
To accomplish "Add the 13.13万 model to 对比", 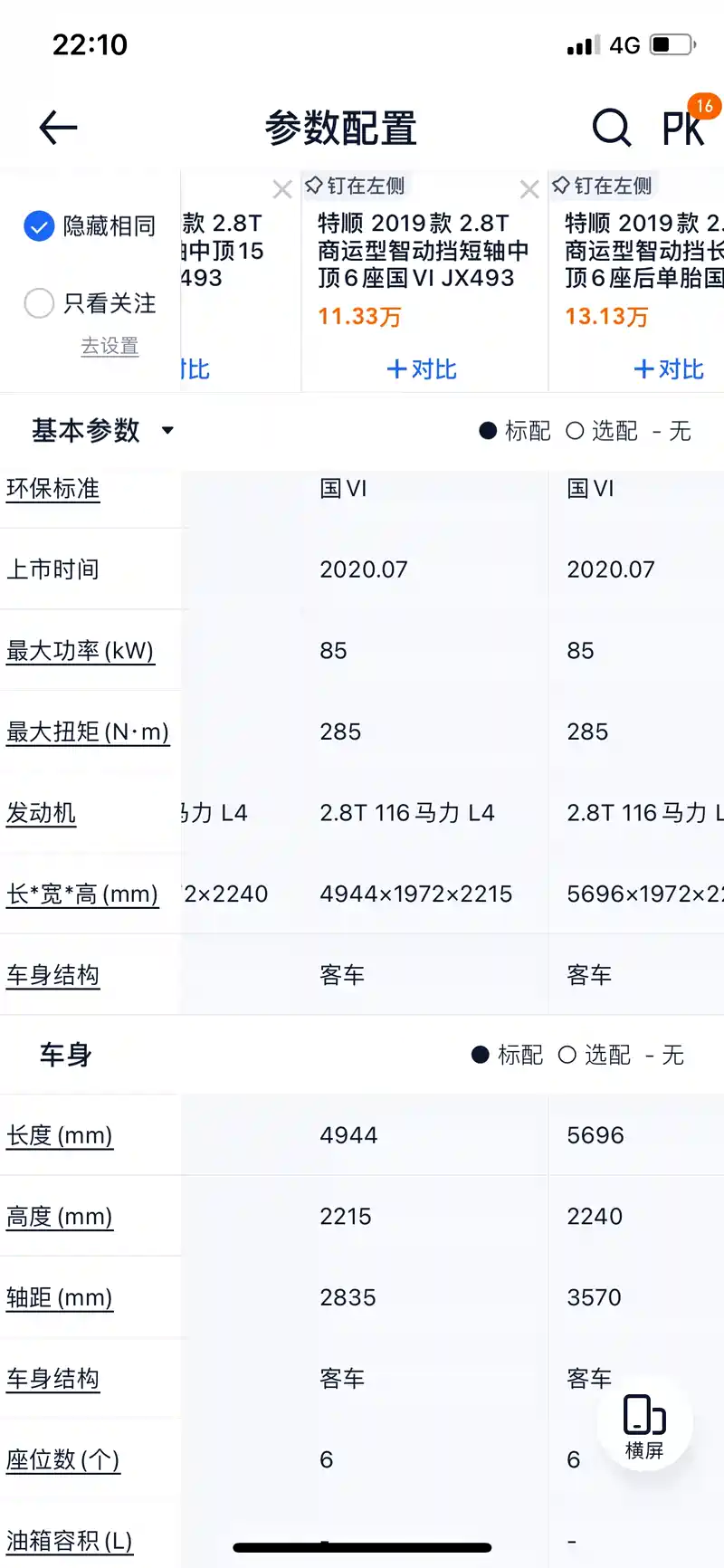I will coord(669,369).
